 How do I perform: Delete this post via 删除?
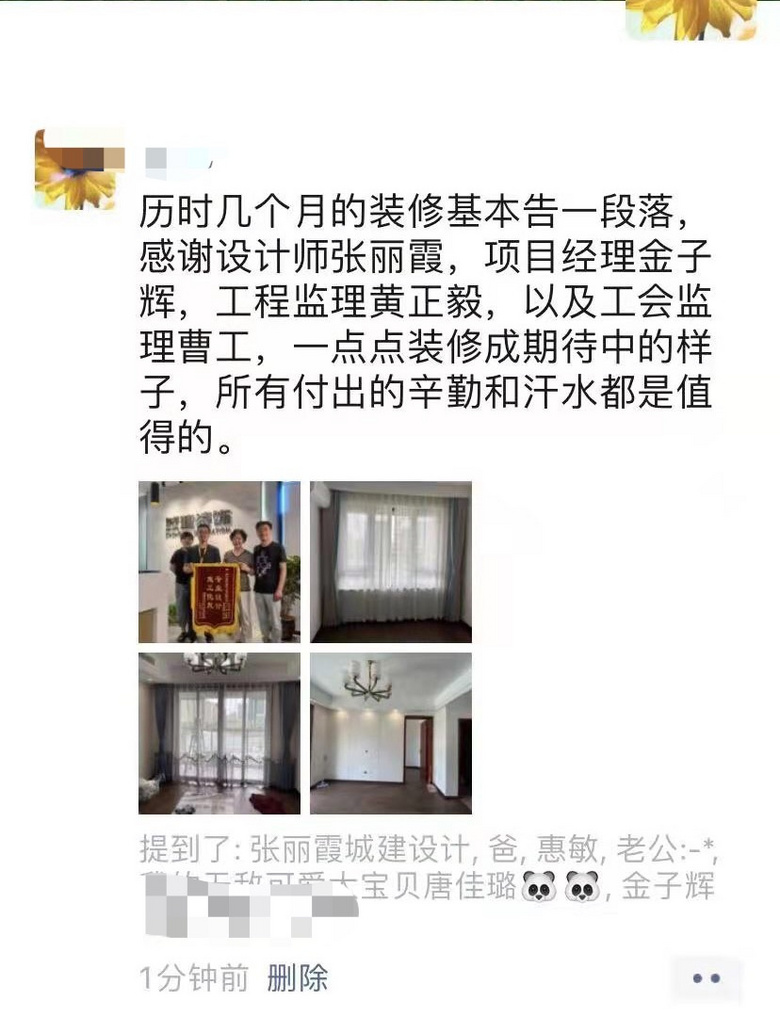pyautogui.click(x=297, y=977)
